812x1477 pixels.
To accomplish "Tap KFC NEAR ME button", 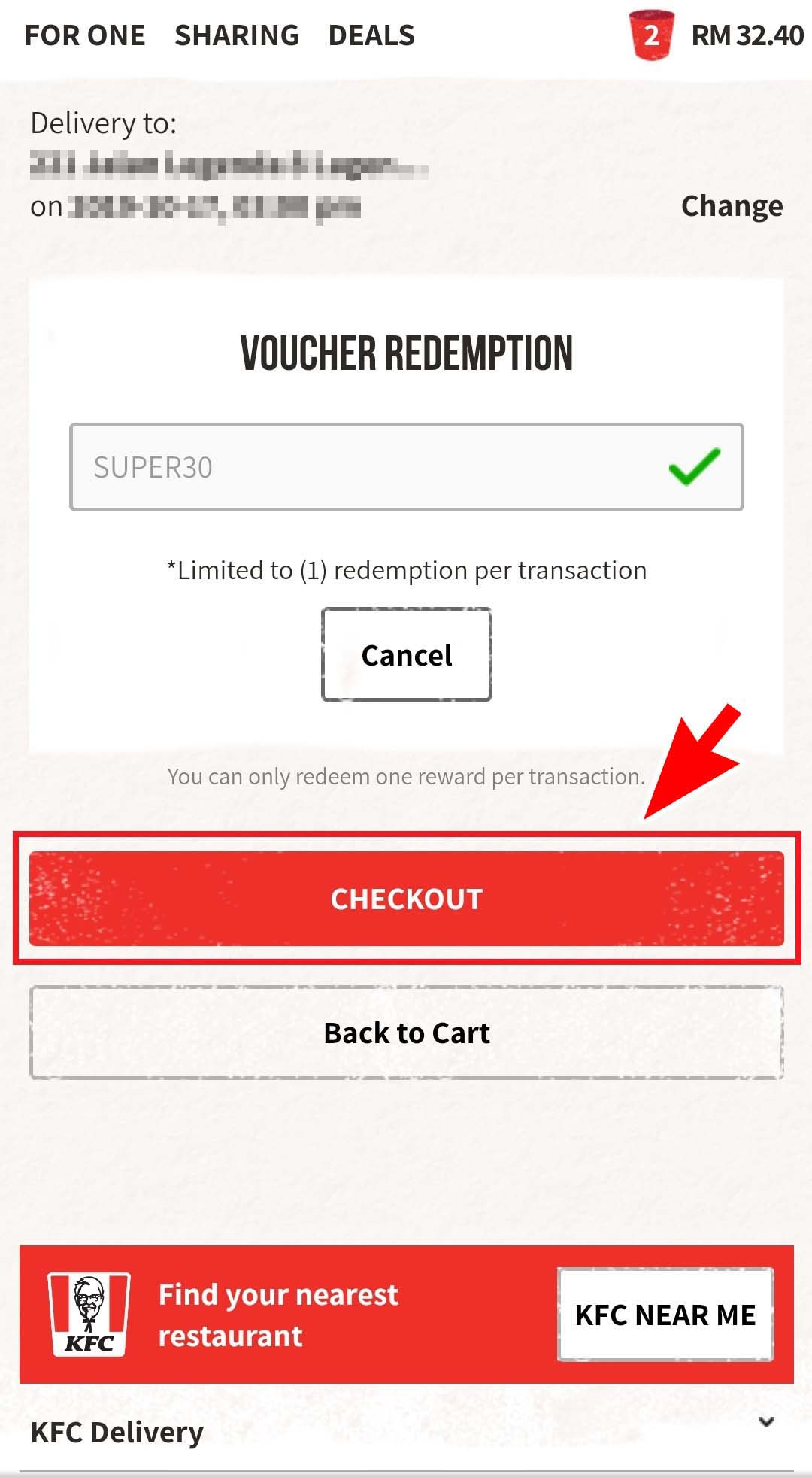I will [665, 1315].
